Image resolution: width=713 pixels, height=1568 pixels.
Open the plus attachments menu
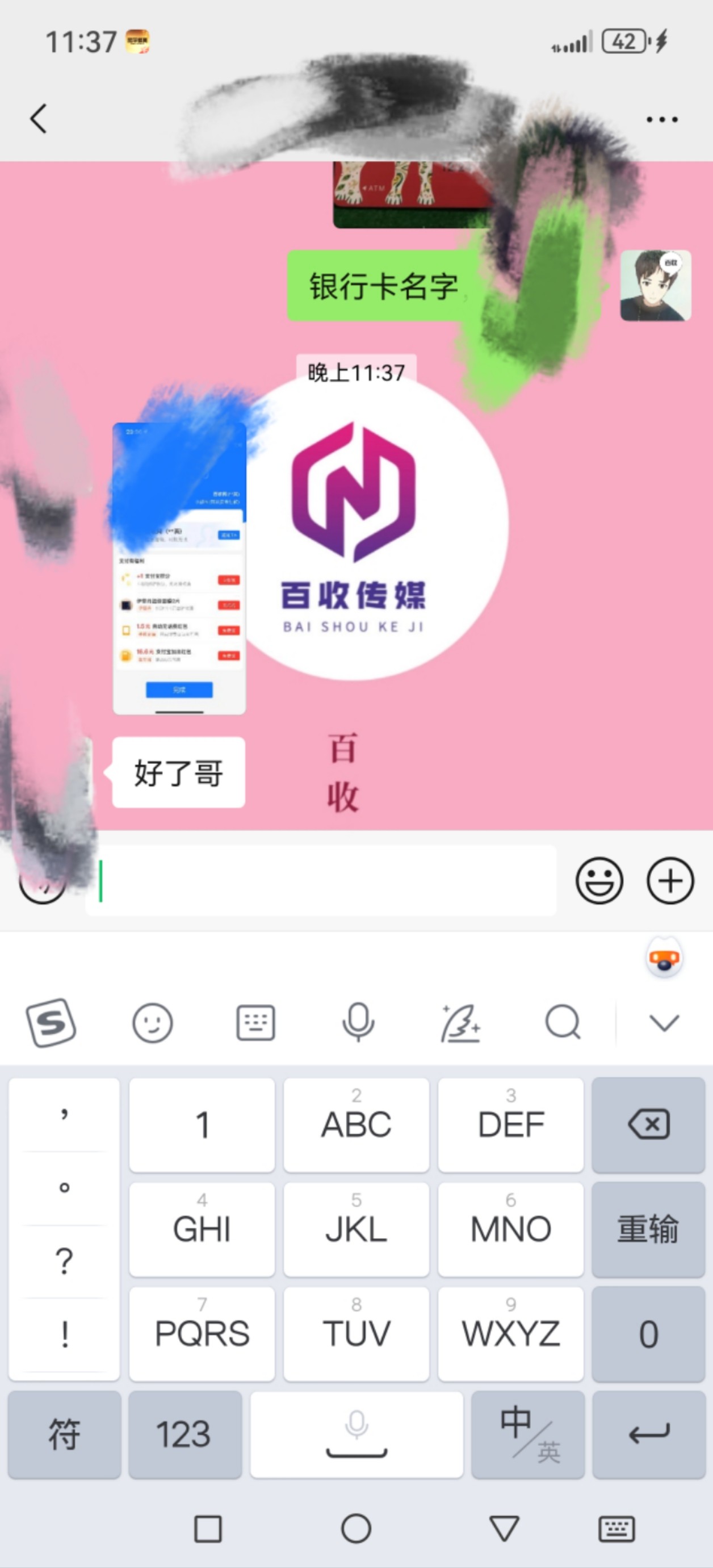click(x=670, y=880)
